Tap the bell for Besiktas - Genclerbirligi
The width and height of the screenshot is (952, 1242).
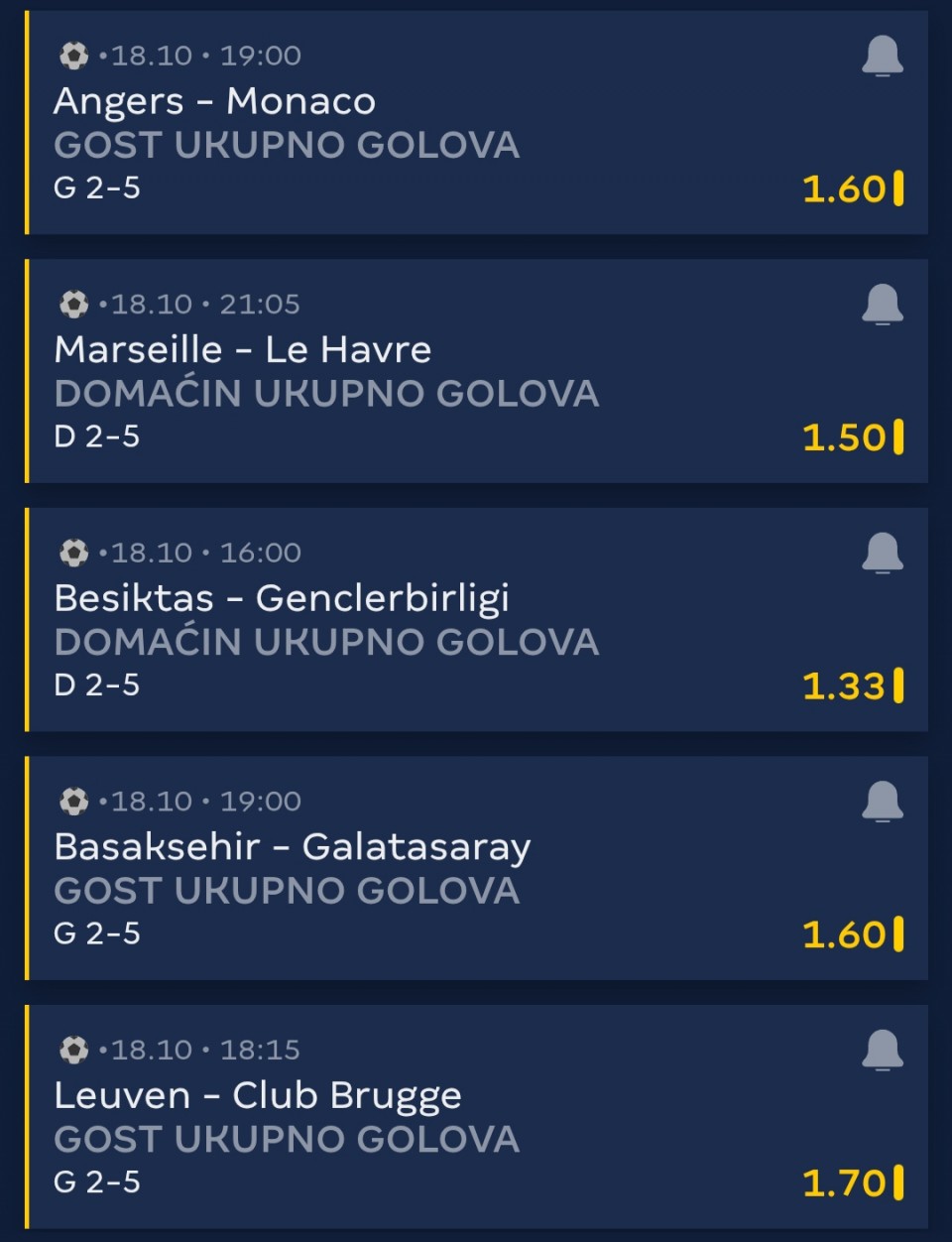coord(882,554)
